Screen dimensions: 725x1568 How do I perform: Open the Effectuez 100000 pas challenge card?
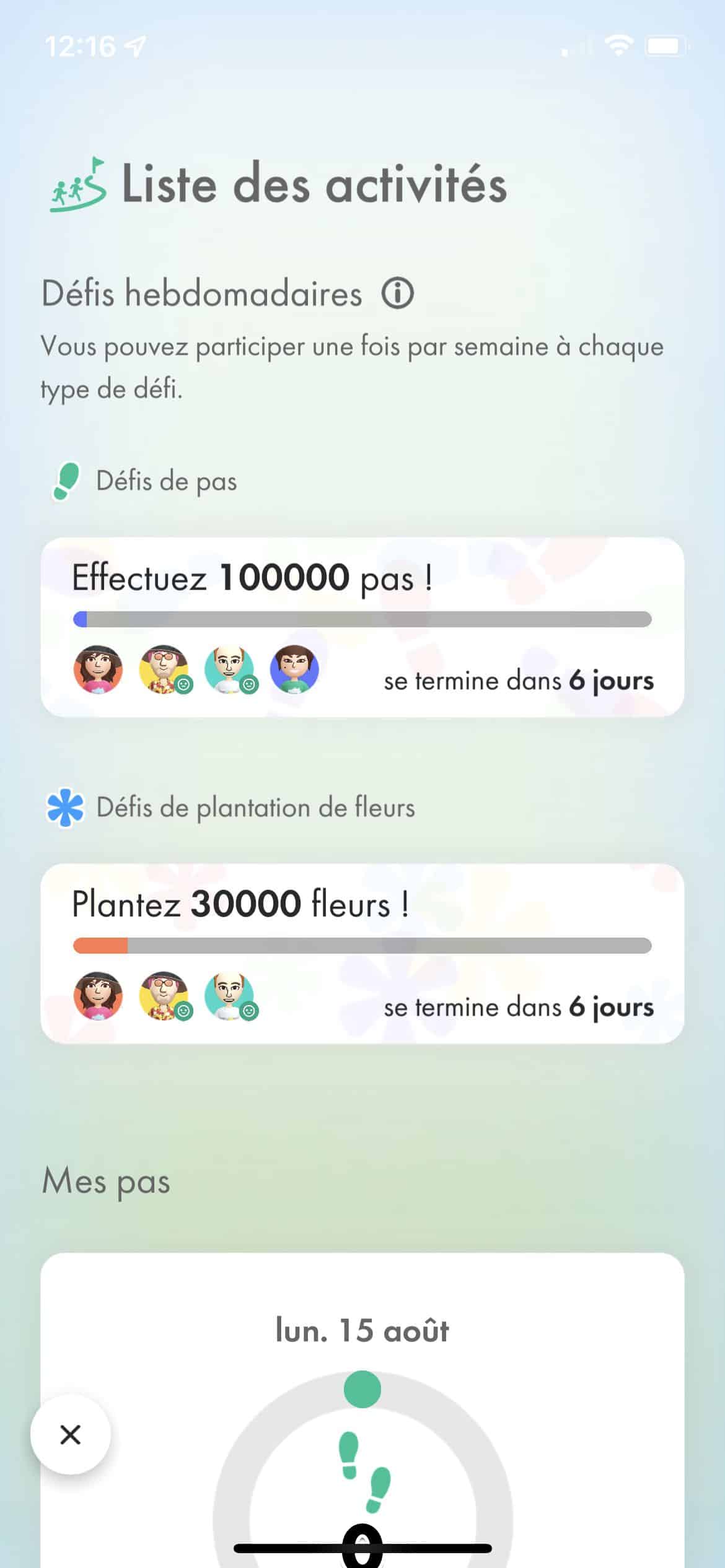362,627
